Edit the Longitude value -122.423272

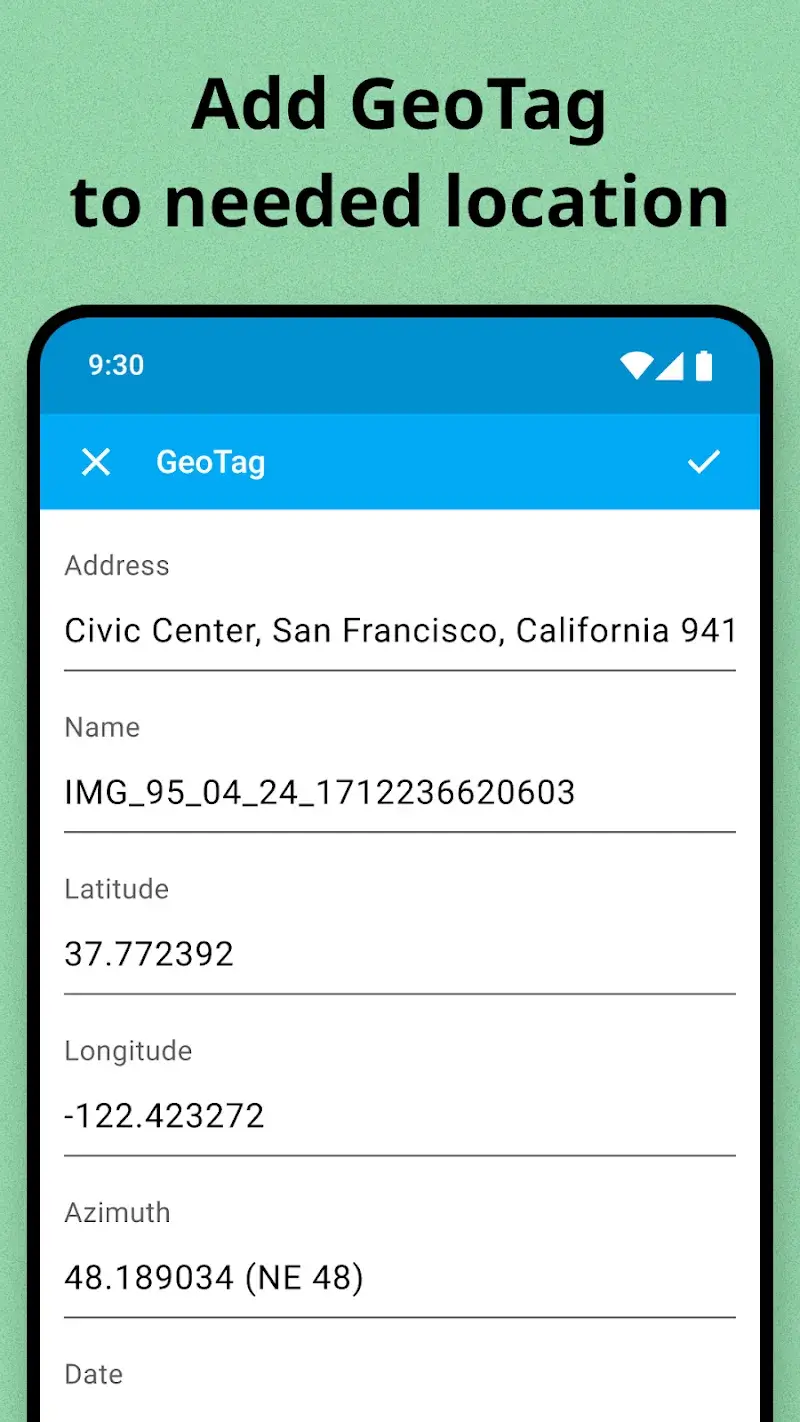tap(165, 1115)
